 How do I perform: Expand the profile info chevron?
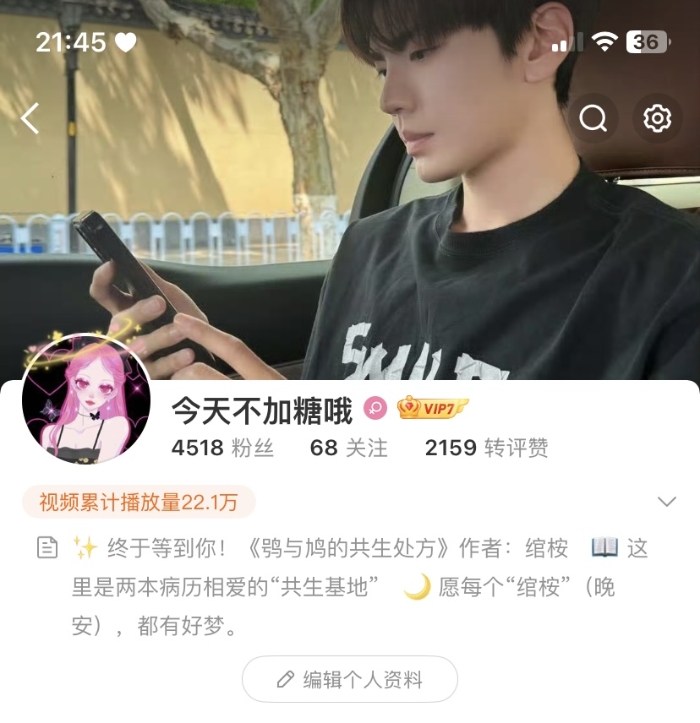tap(666, 501)
